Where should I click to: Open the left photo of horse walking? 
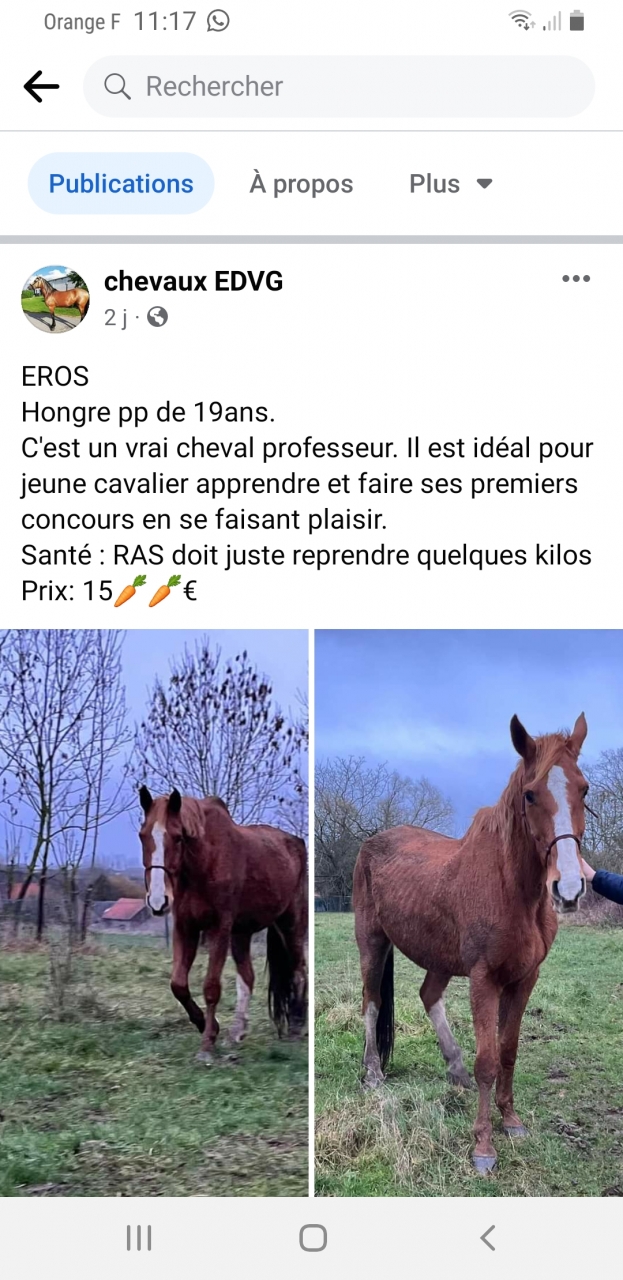(154, 912)
